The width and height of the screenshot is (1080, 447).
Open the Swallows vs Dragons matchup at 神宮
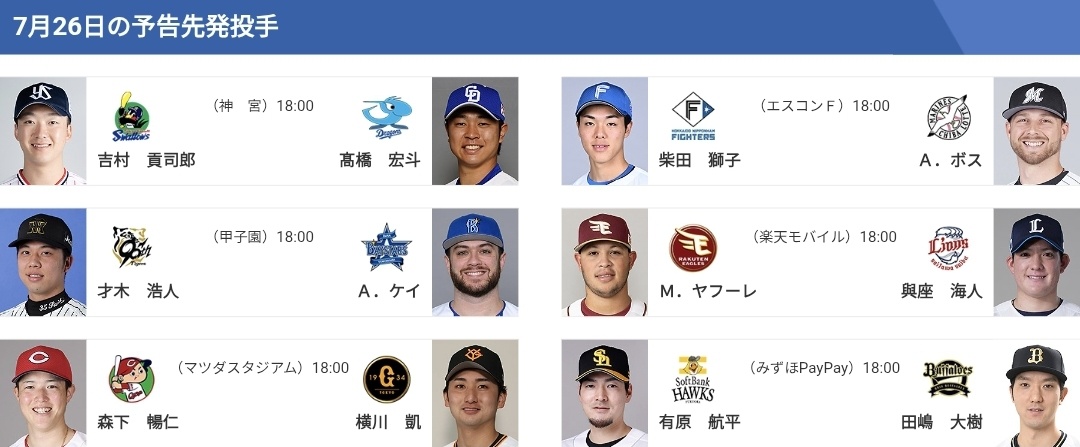click(x=259, y=131)
